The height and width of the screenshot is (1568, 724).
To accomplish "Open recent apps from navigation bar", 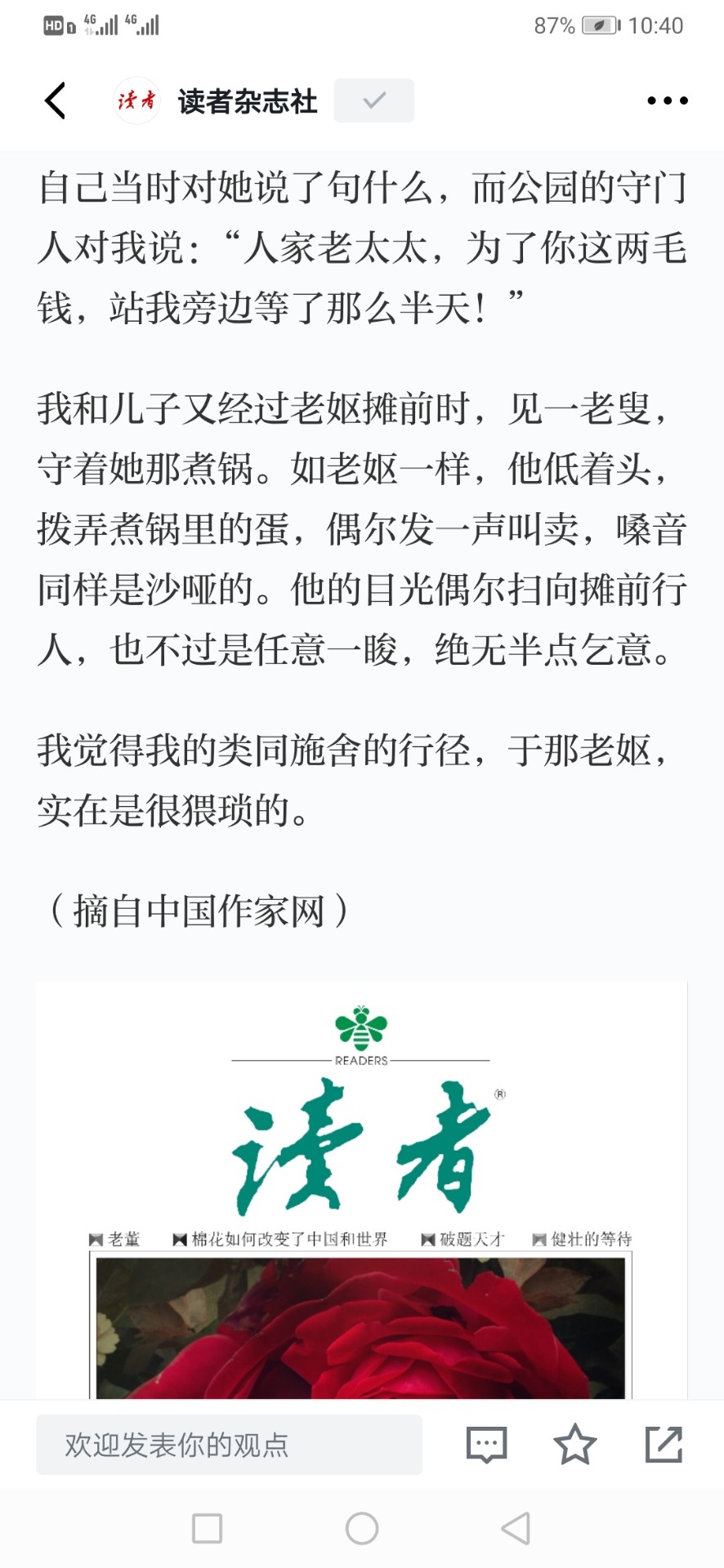I will tap(207, 1528).
